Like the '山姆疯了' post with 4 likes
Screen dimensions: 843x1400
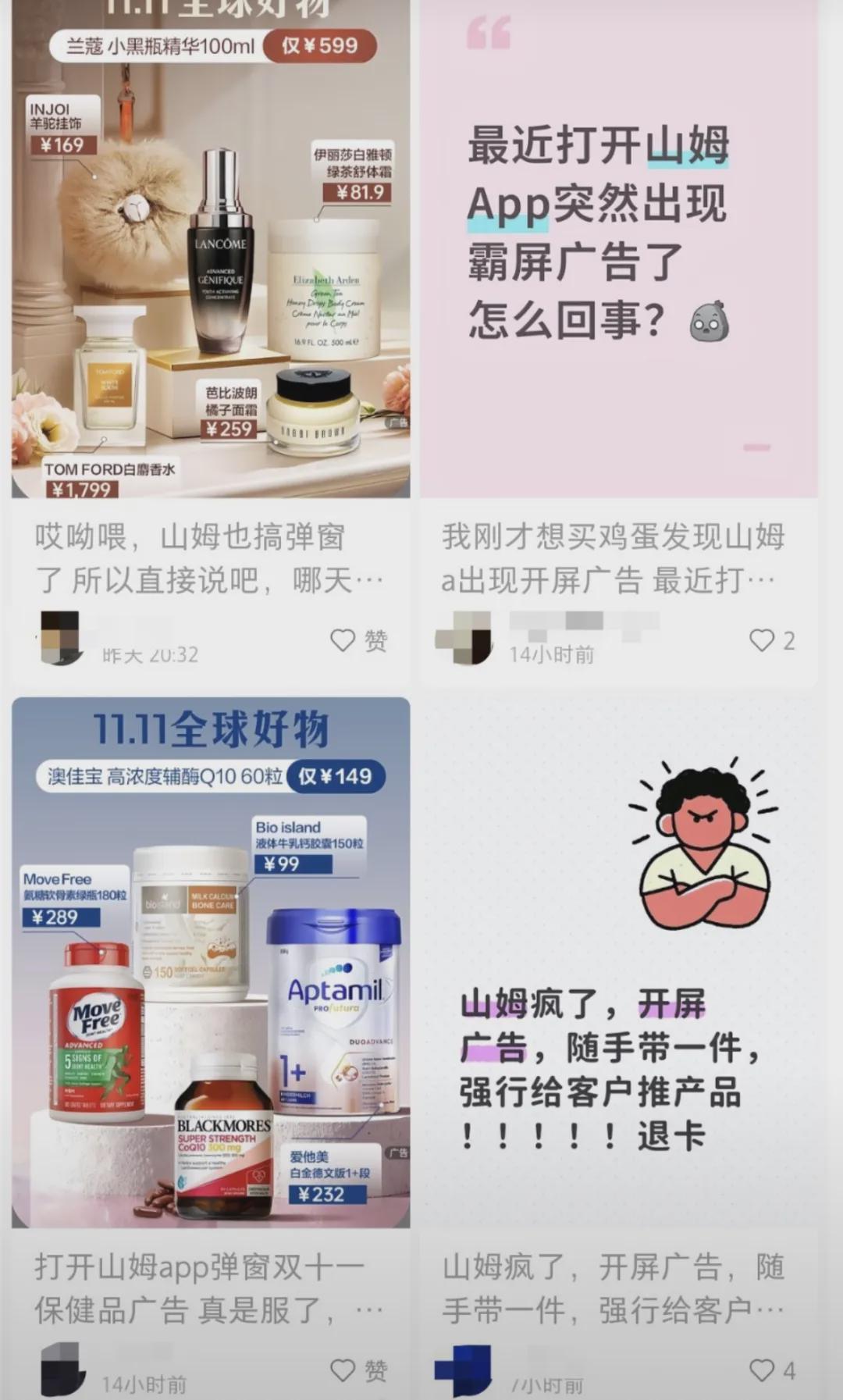(x=762, y=1370)
